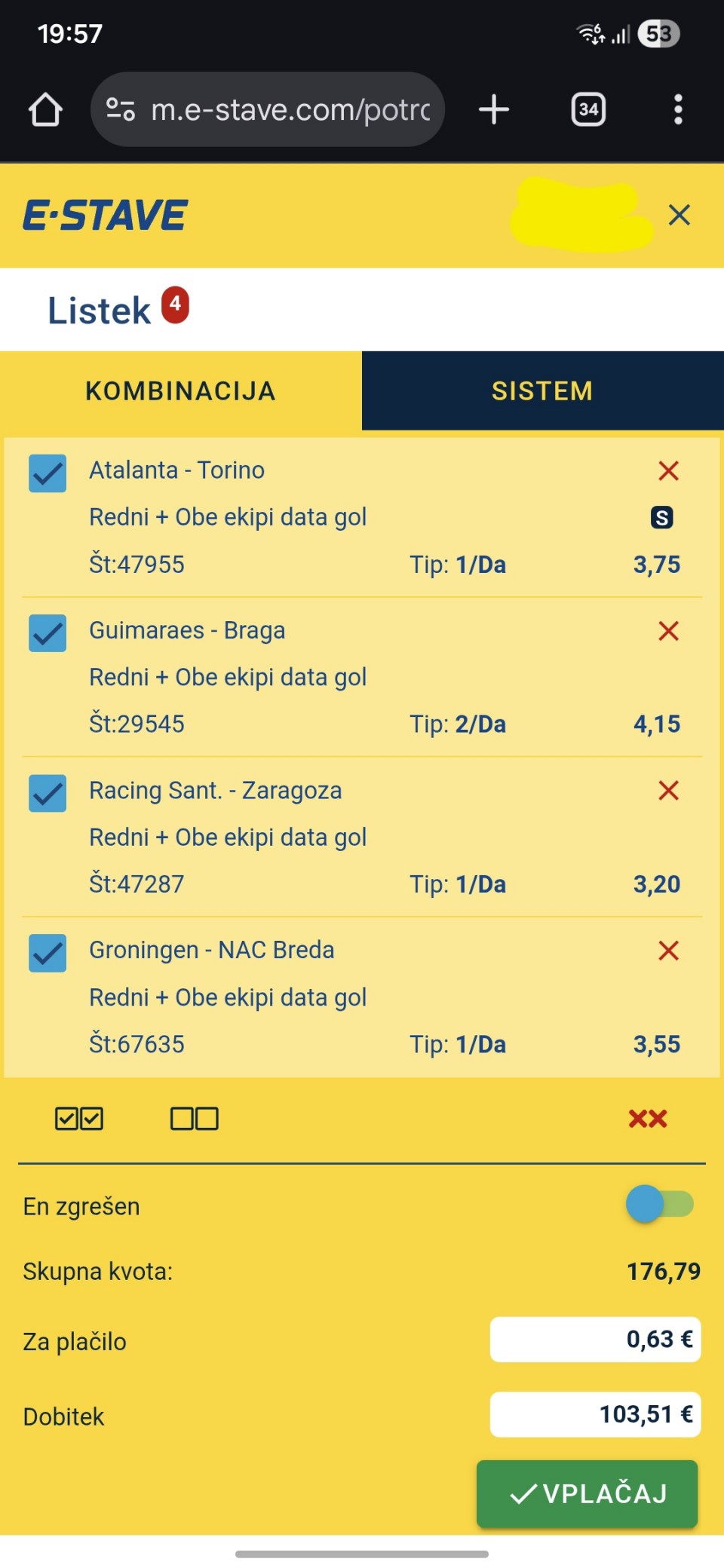
Task: Switch to the Sistem tab
Action: (542, 390)
